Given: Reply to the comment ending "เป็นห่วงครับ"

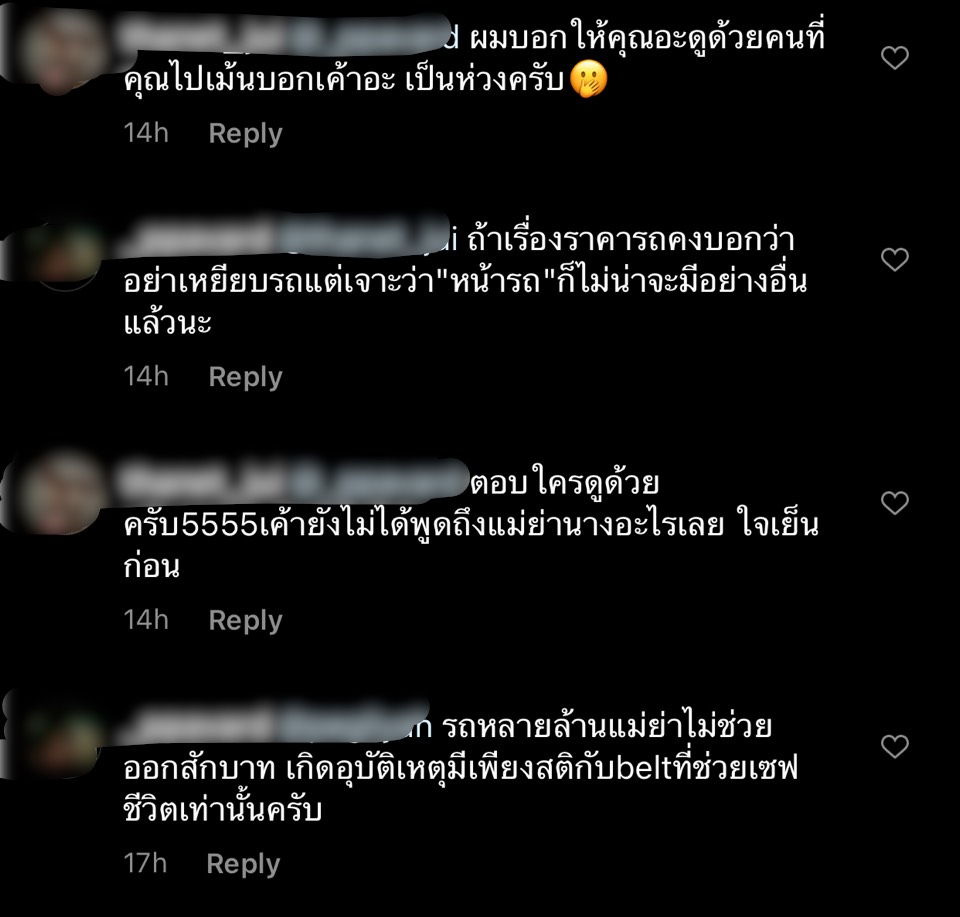Looking at the screenshot, I should point(245,134).
